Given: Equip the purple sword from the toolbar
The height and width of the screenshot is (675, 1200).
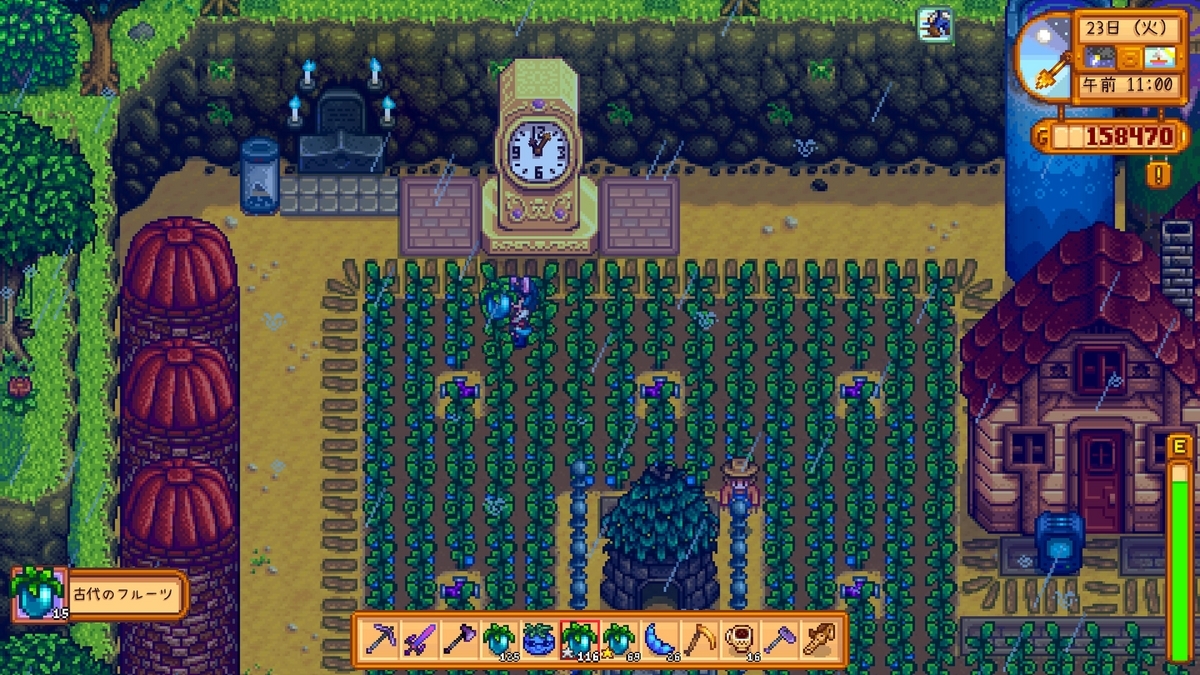Looking at the screenshot, I should click(419, 639).
